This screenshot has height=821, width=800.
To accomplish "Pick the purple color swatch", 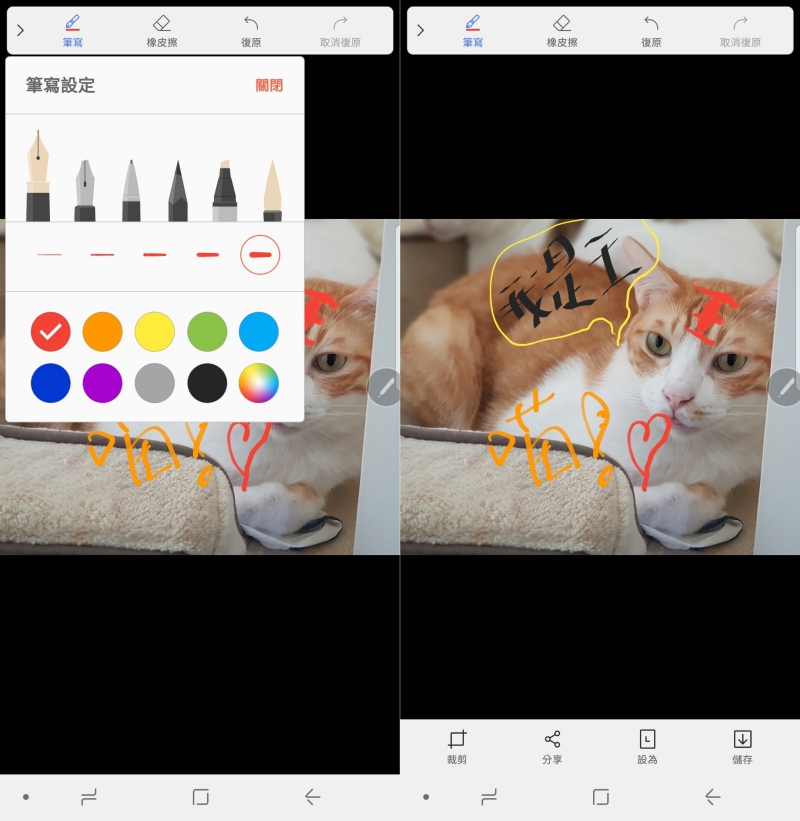I will [x=103, y=383].
